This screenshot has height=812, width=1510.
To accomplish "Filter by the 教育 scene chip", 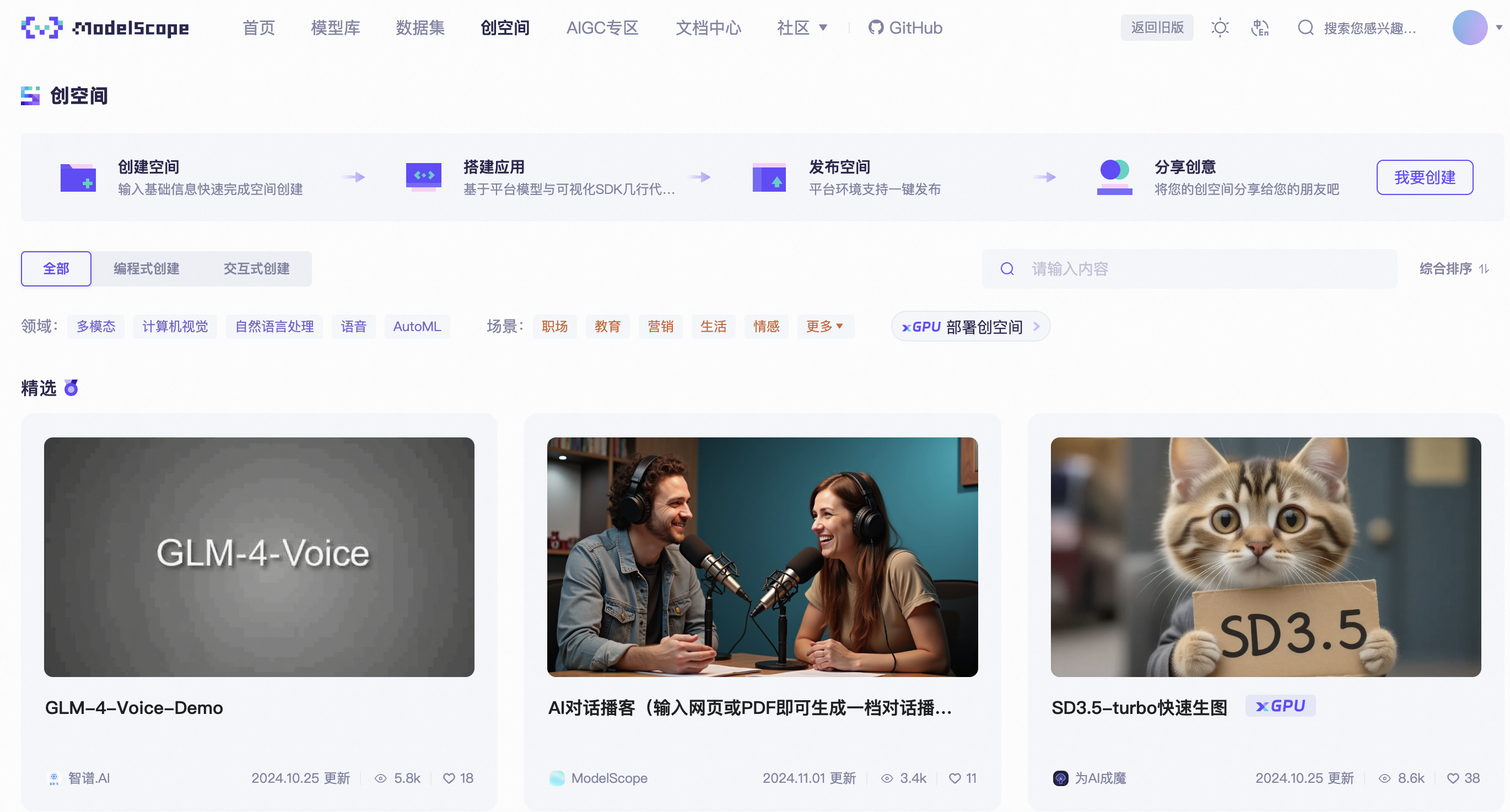I will 607,326.
